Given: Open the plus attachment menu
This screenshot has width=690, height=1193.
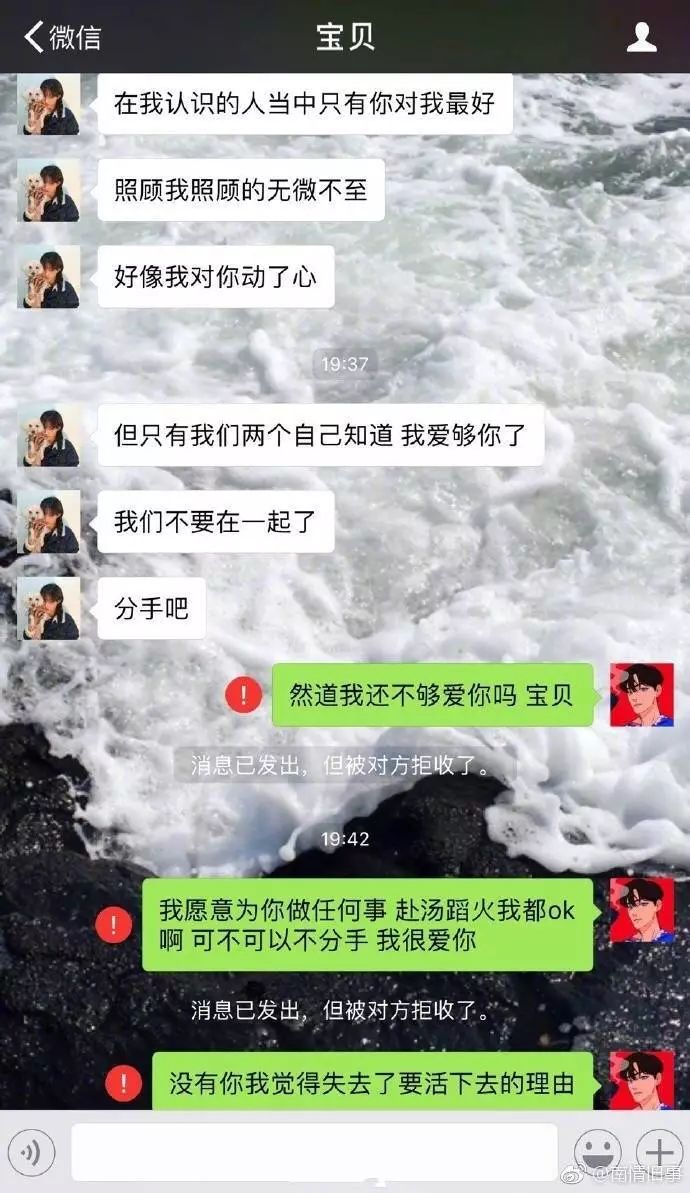Looking at the screenshot, I should [x=660, y=1151].
